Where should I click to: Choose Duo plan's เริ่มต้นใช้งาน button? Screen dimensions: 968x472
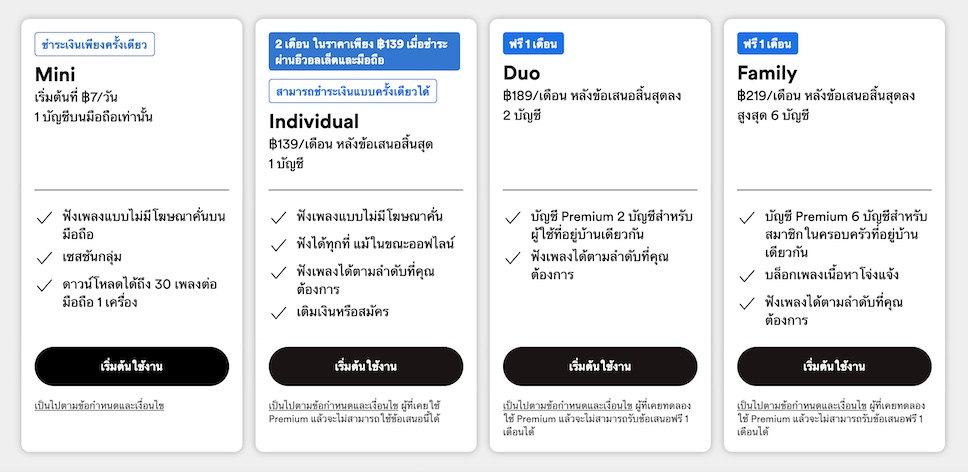click(599, 366)
